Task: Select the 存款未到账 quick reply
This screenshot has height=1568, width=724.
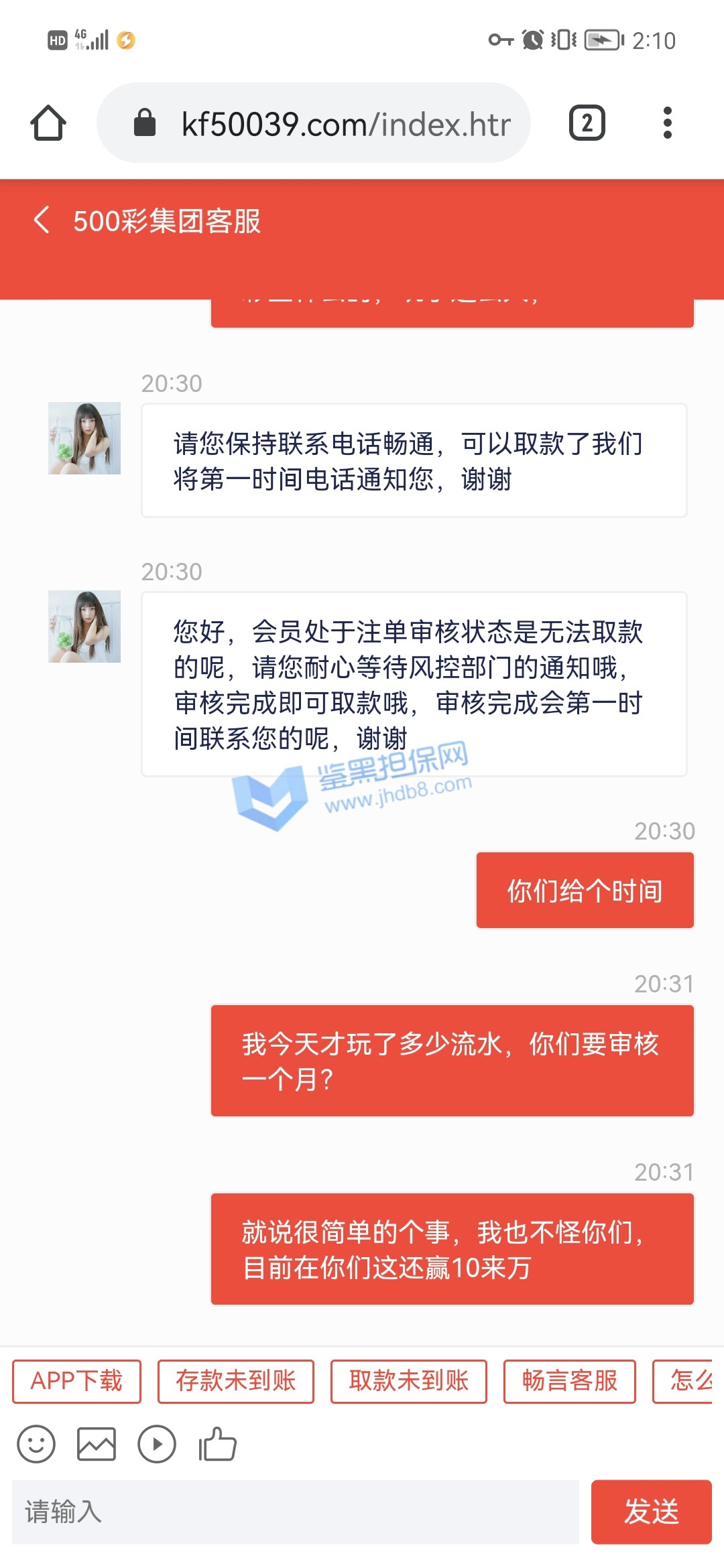Action: [x=235, y=1381]
